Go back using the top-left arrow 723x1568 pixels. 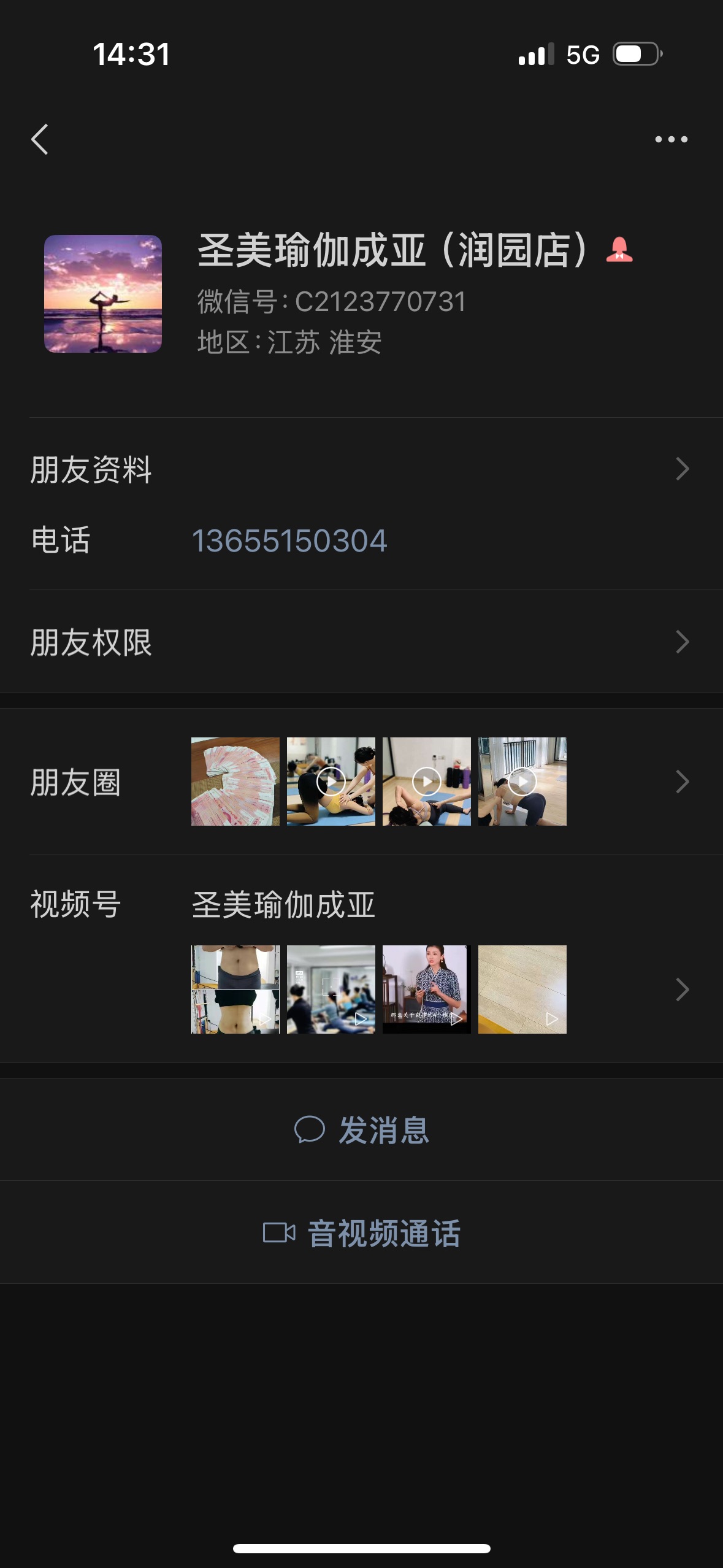click(40, 139)
